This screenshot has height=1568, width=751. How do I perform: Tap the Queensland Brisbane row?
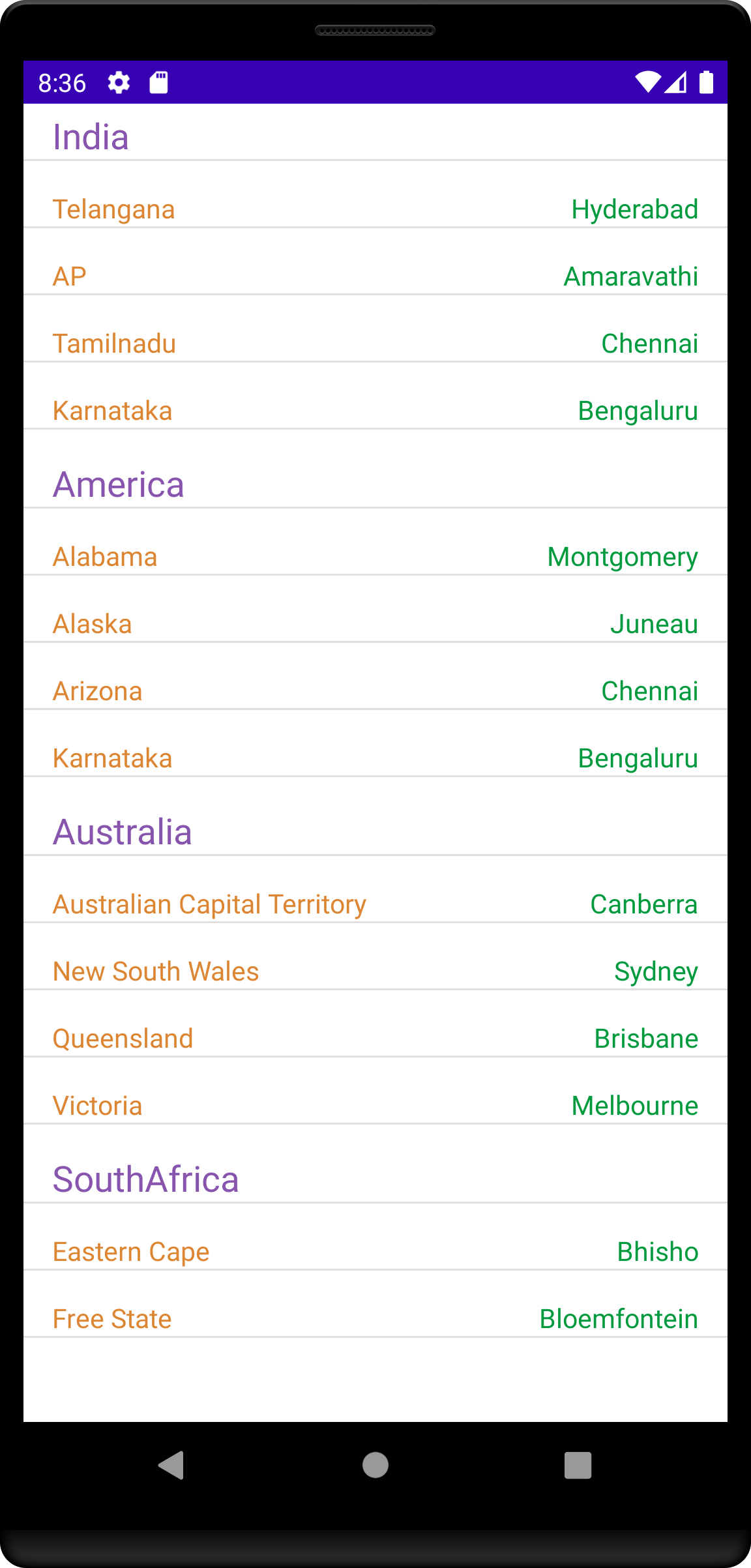click(375, 1024)
